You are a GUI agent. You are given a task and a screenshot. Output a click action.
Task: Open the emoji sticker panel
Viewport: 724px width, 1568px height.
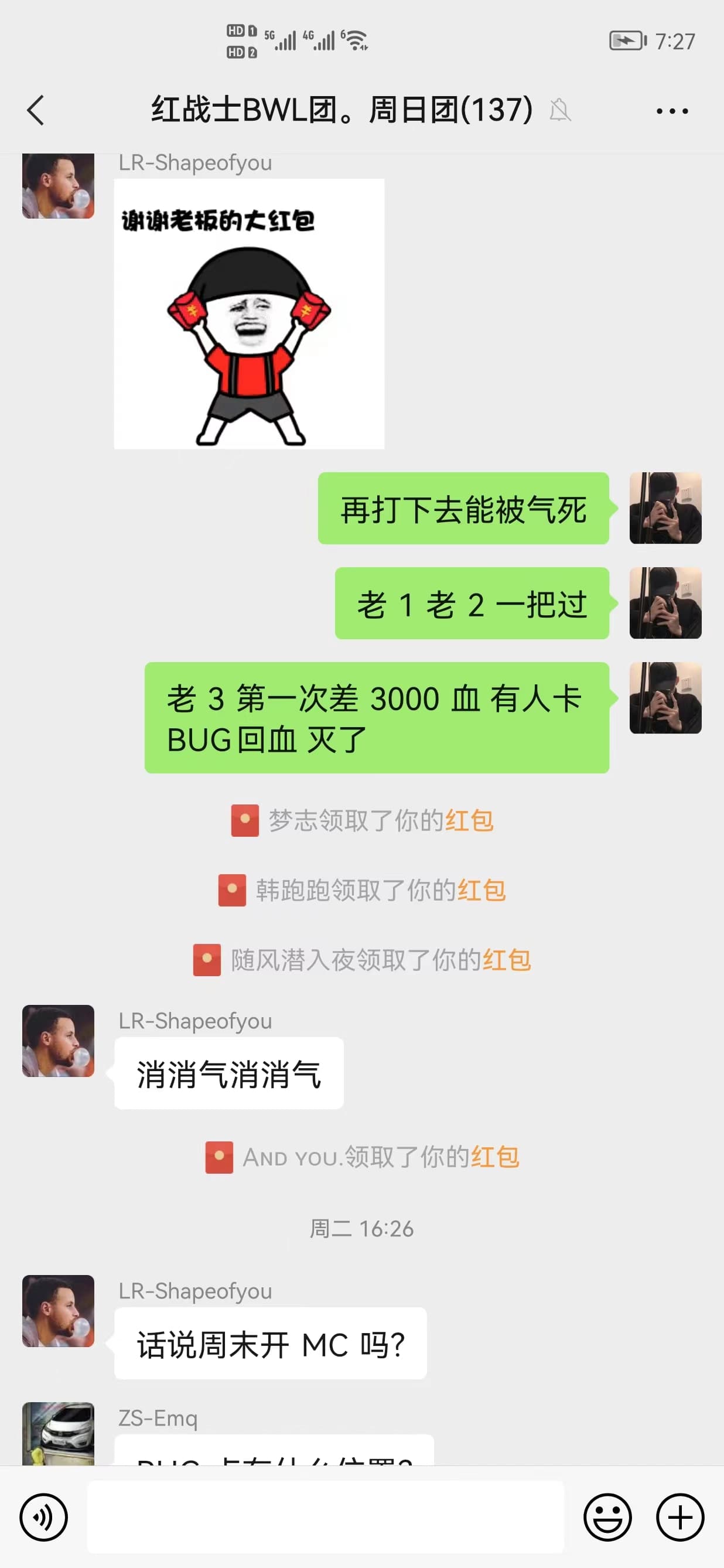pyautogui.click(x=607, y=1517)
